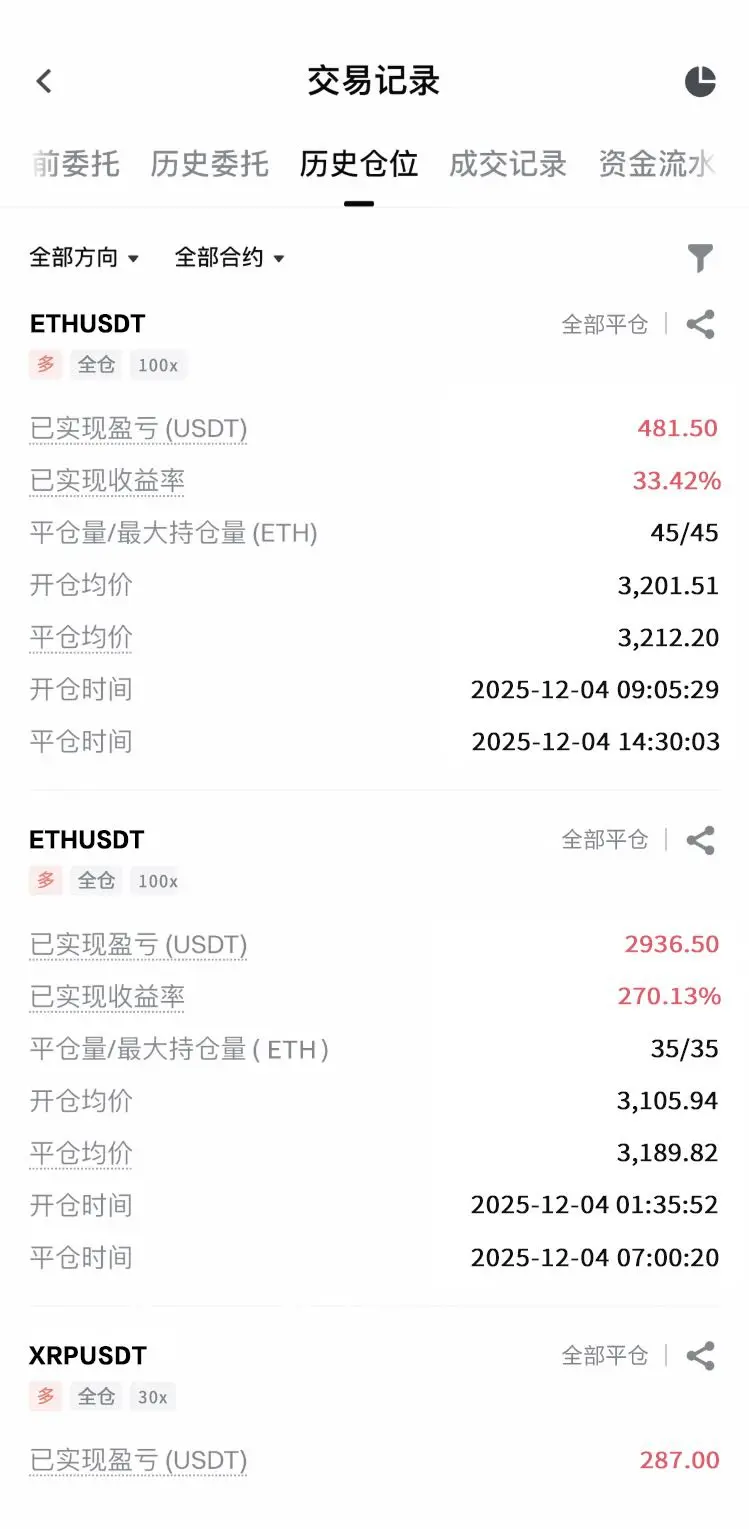
Task: Switch to the 前委托 tab
Action: tap(75, 164)
